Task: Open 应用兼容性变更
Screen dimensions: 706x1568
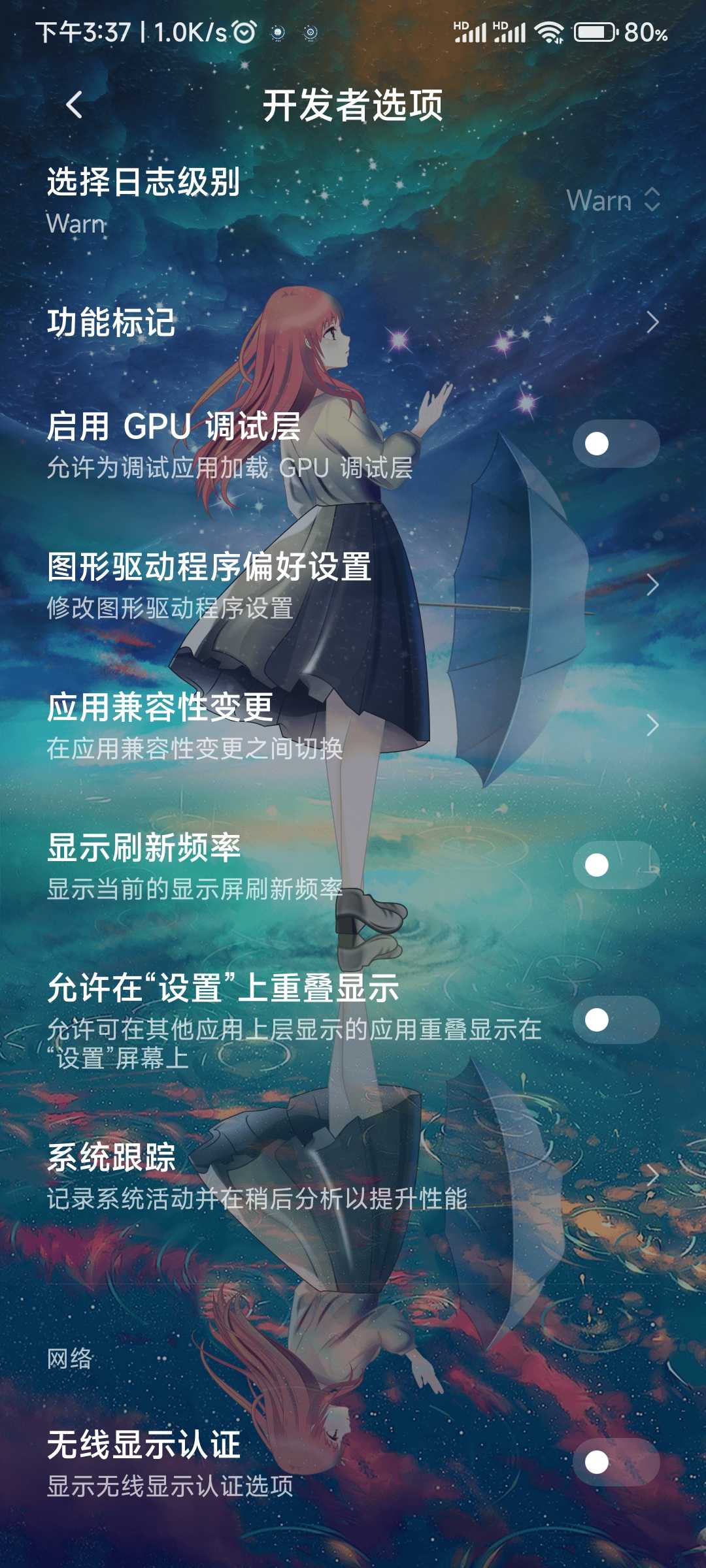Action: (x=353, y=725)
